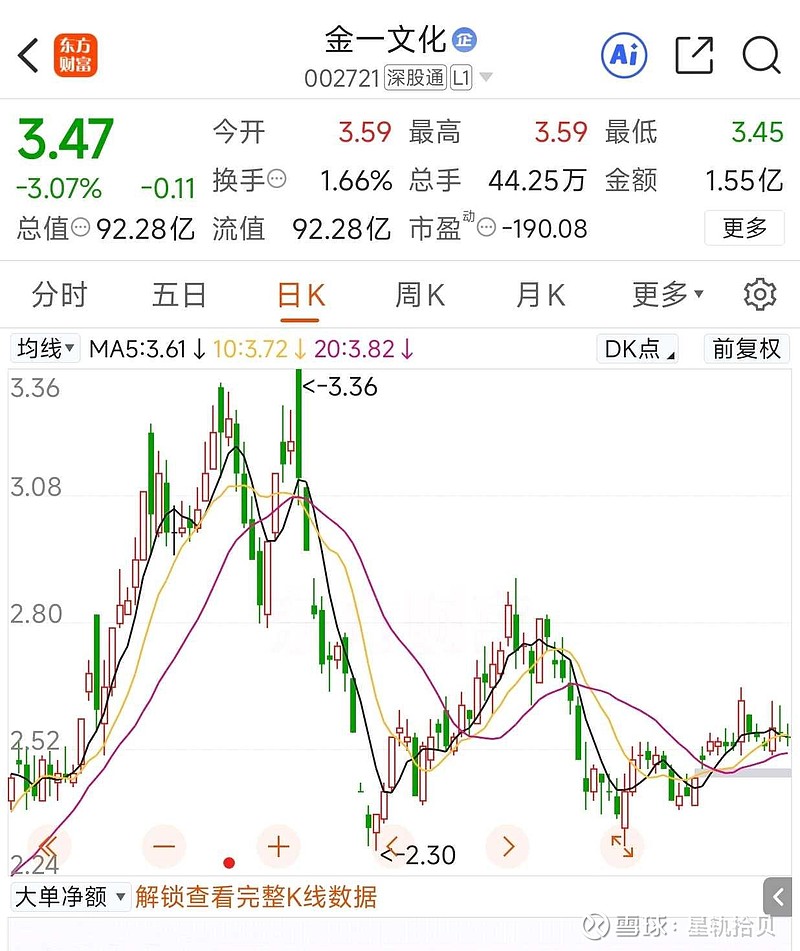This screenshot has width=800, height=951.
Task: Expand the chart to fullscreen
Action: (x=622, y=847)
